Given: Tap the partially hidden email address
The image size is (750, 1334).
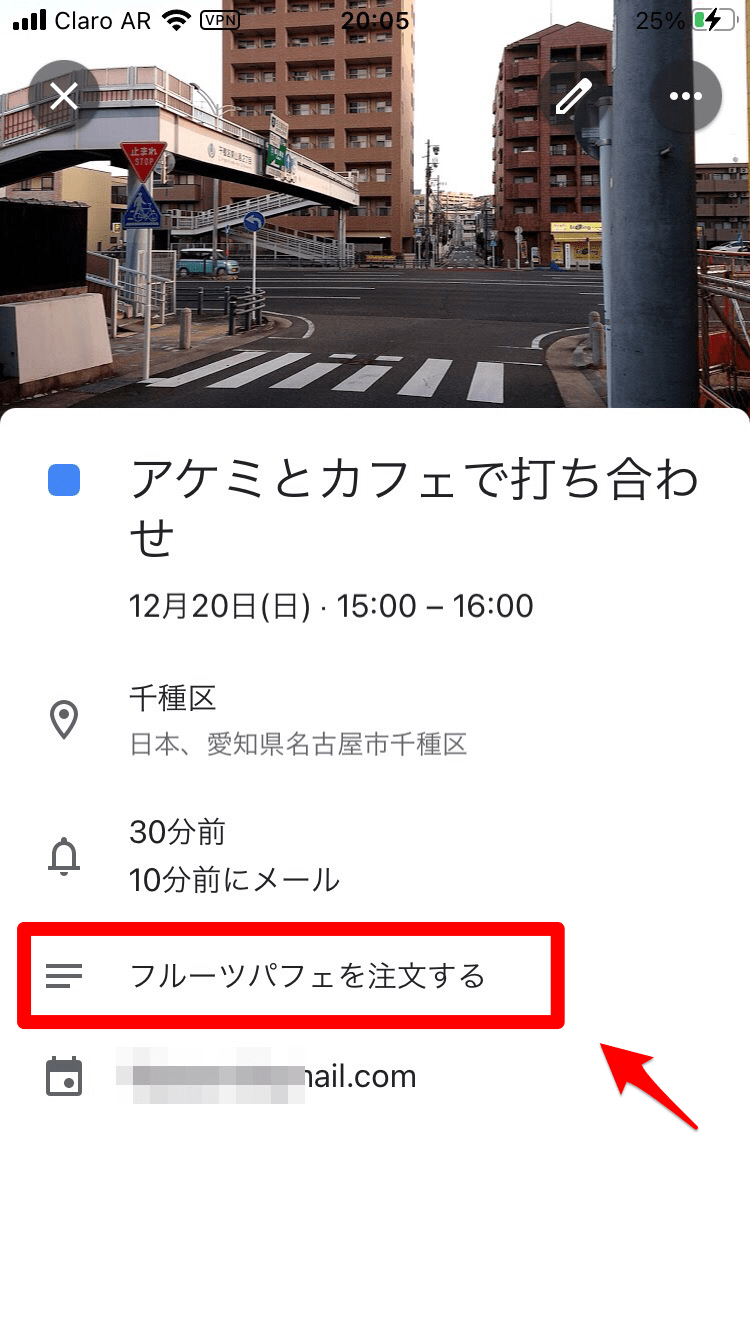Looking at the screenshot, I should click(270, 1076).
